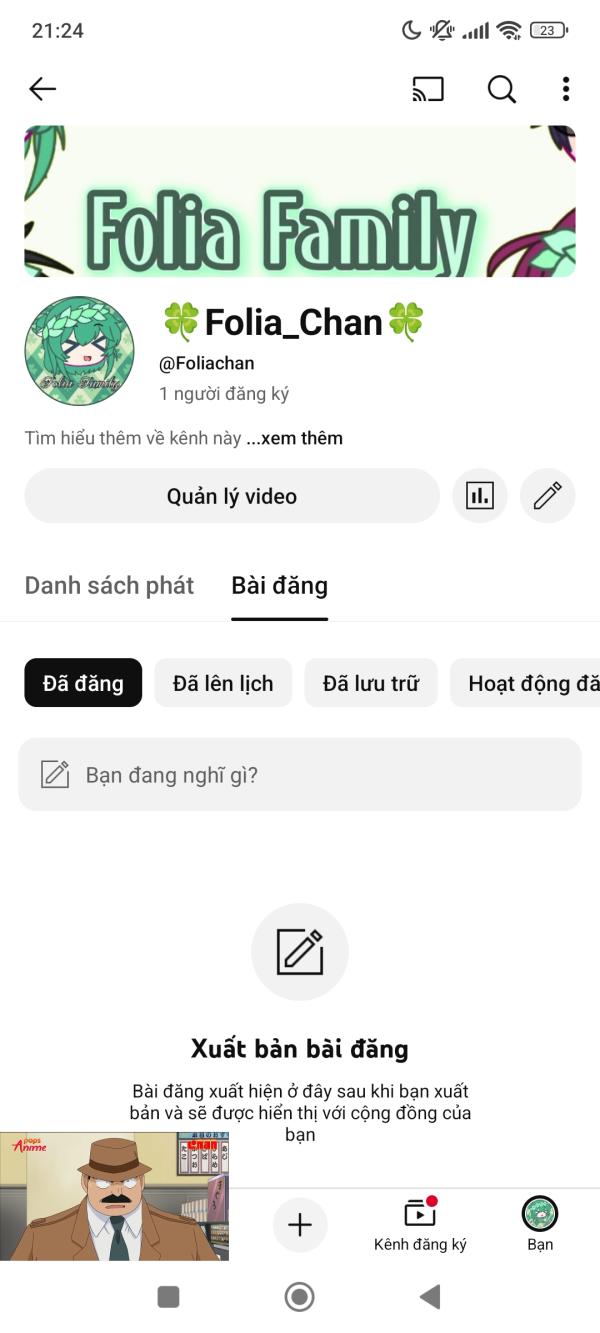Select the Bài đăng tab
The height and width of the screenshot is (1333, 600).
tap(279, 585)
